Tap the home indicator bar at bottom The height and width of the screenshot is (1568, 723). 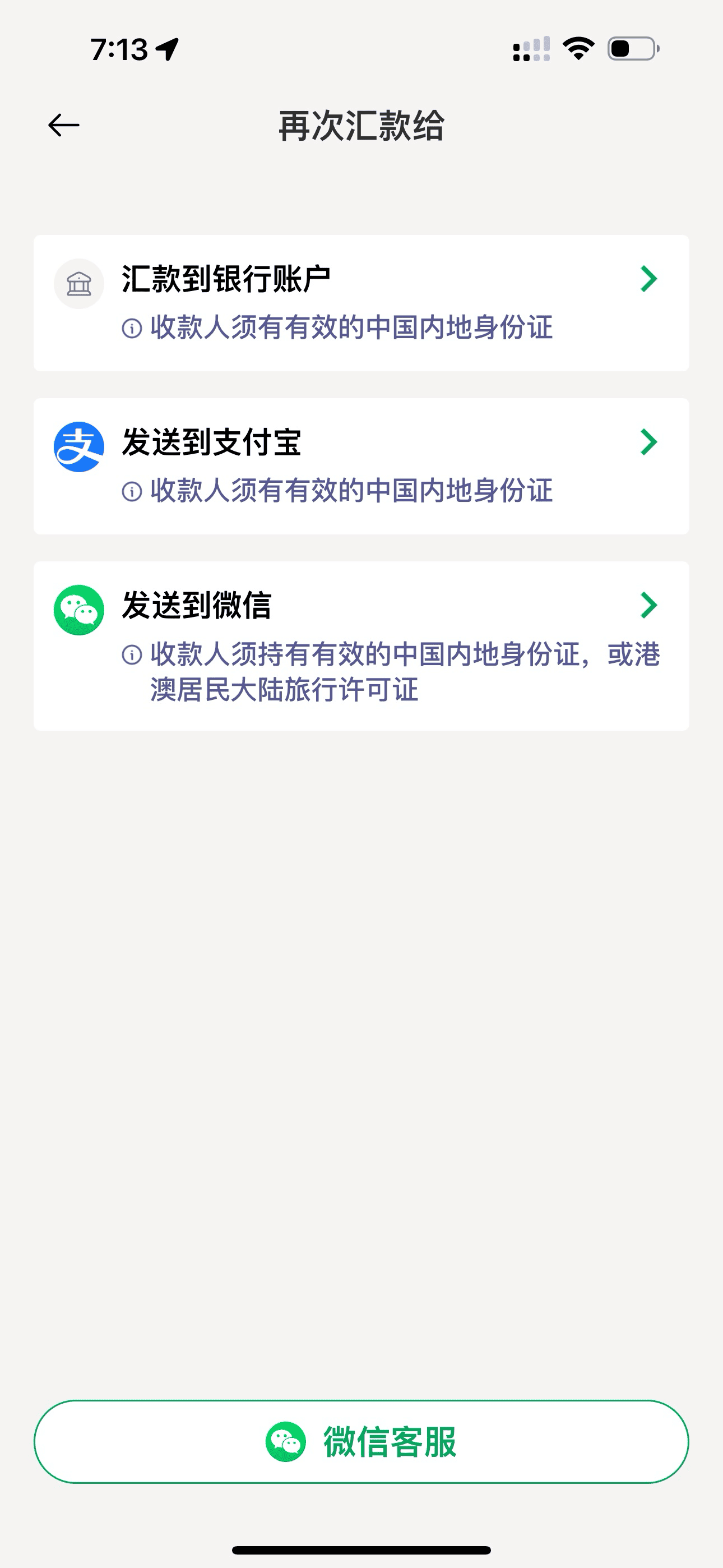[361, 1548]
